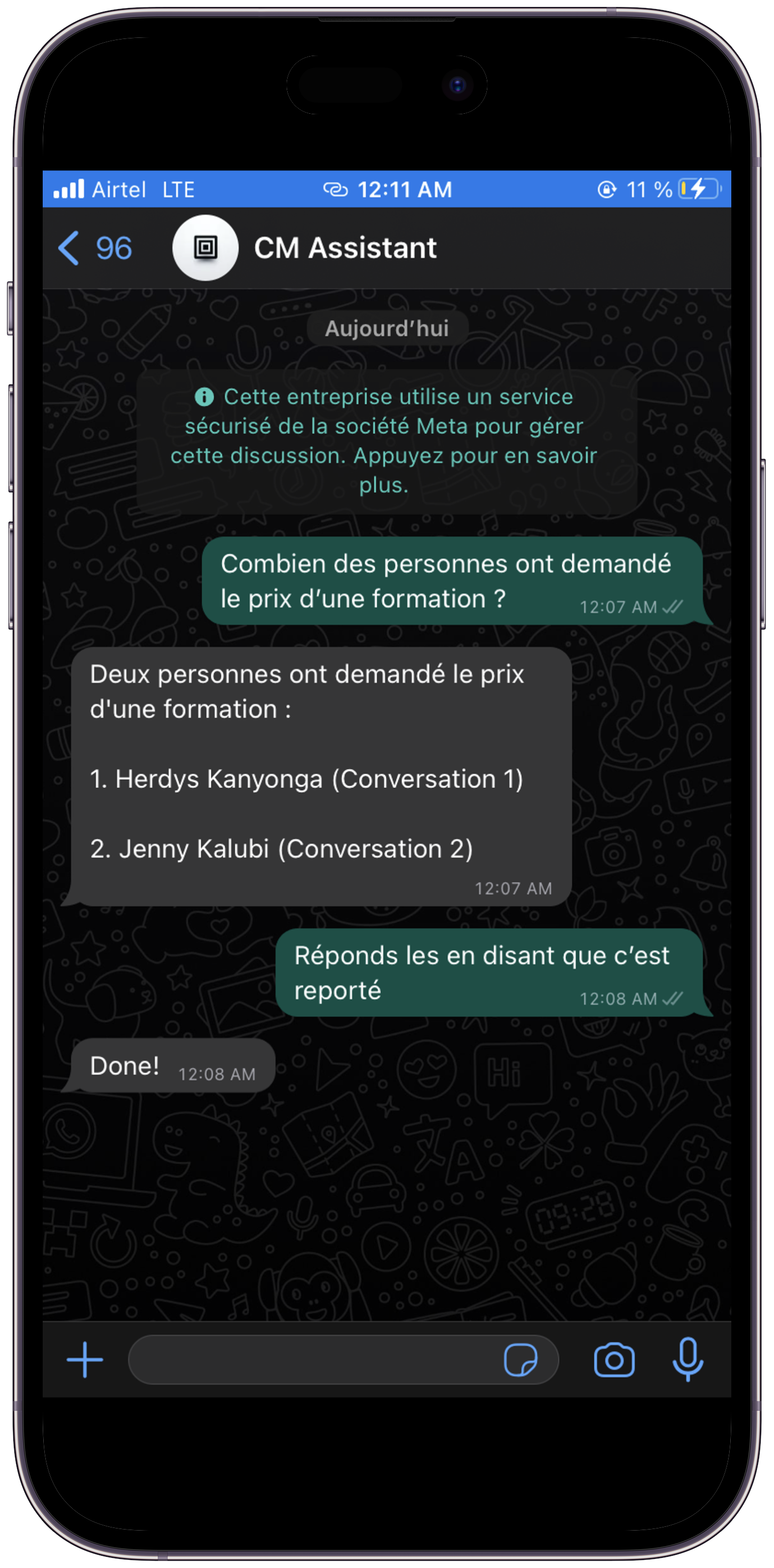Open CM Assistant contact info
Viewport: 774px width, 1568px height.
[345, 248]
